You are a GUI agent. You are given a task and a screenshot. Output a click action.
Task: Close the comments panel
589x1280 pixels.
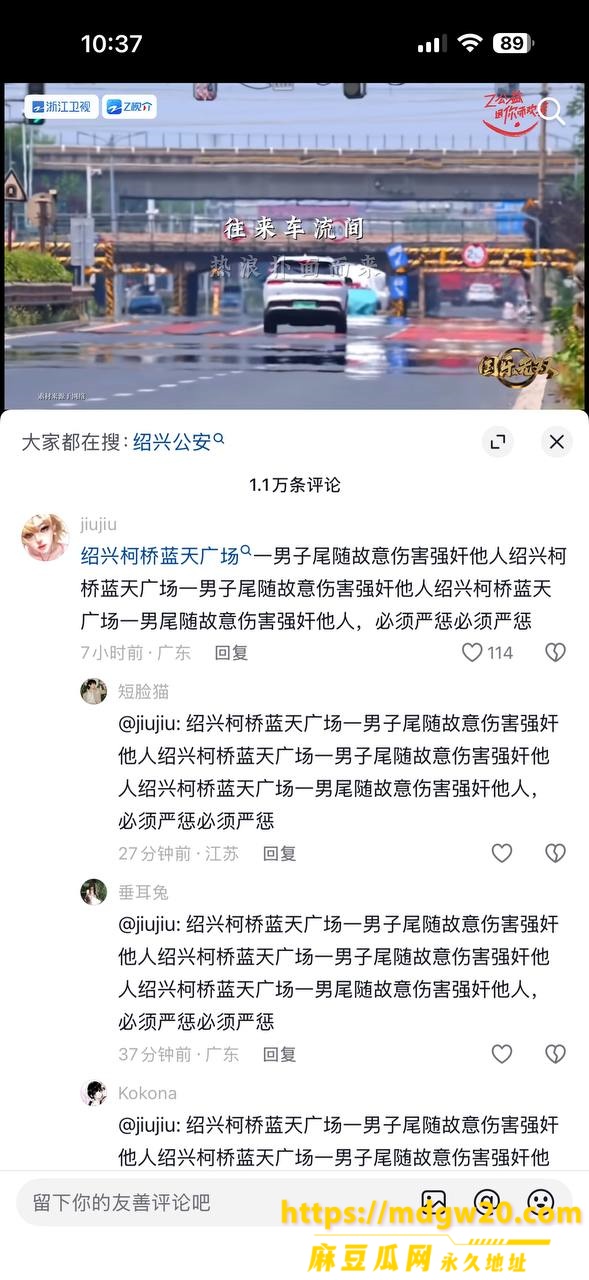coord(557,441)
